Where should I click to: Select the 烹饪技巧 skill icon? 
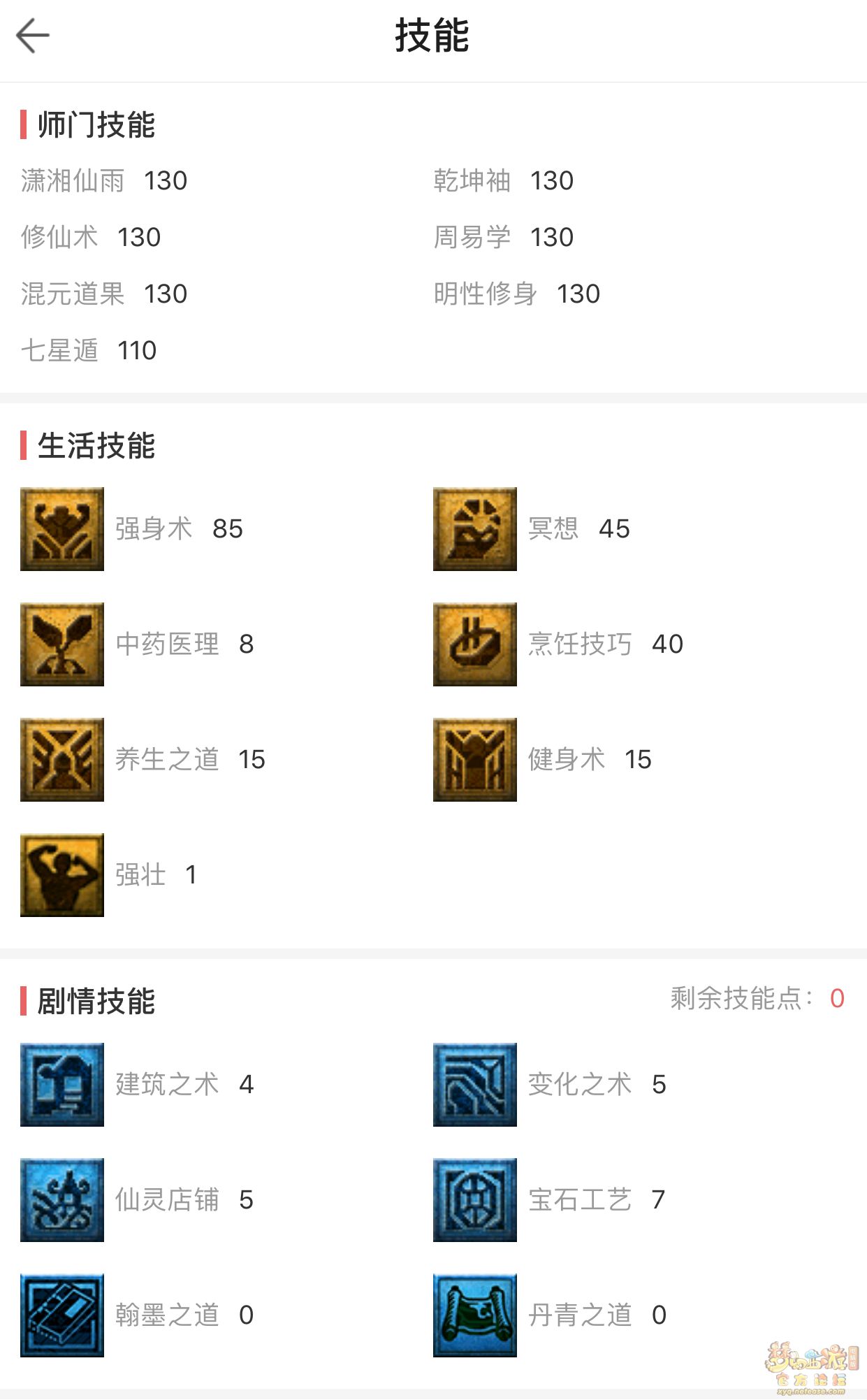tap(475, 644)
